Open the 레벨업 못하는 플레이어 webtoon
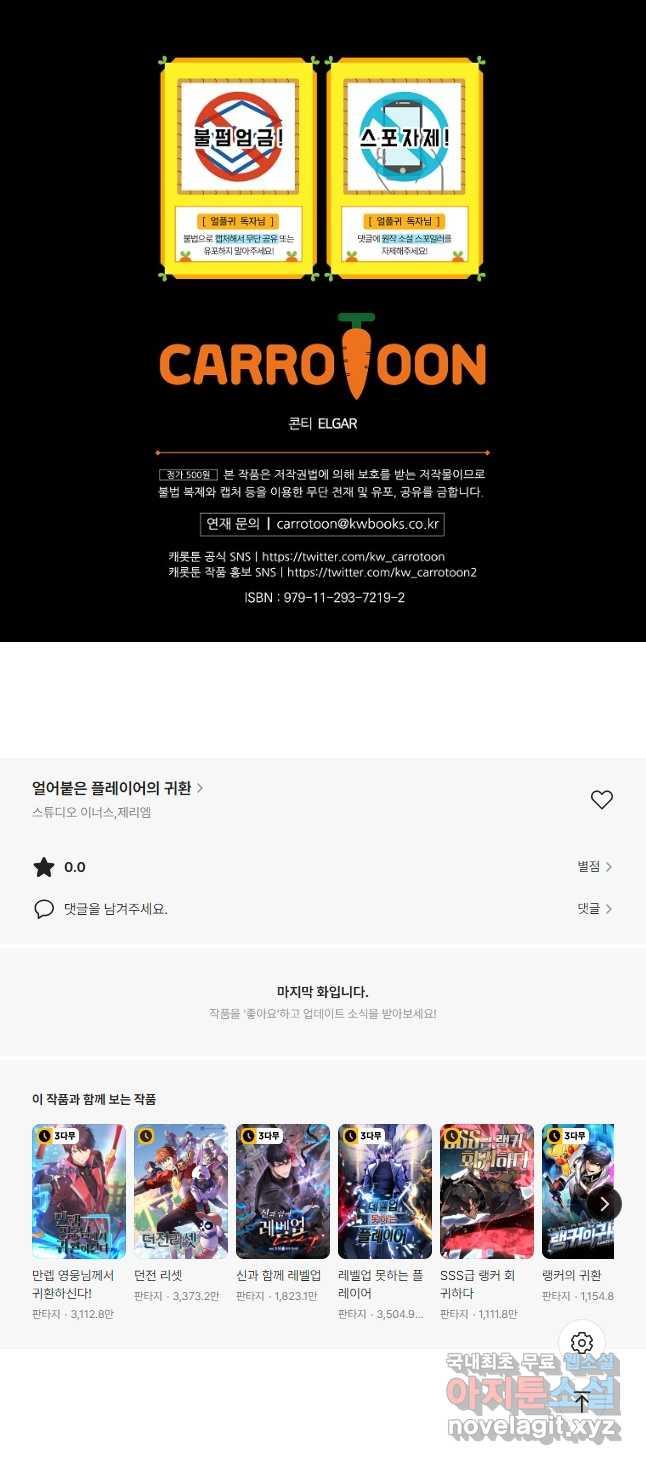Viewport: 646px width, 1465px height. click(385, 1191)
